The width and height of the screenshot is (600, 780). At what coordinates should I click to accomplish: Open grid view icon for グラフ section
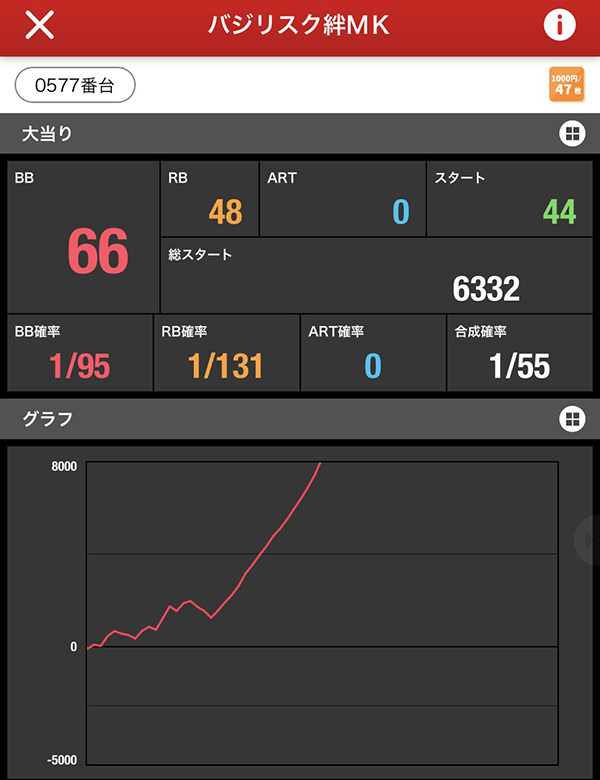pyautogui.click(x=572, y=419)
